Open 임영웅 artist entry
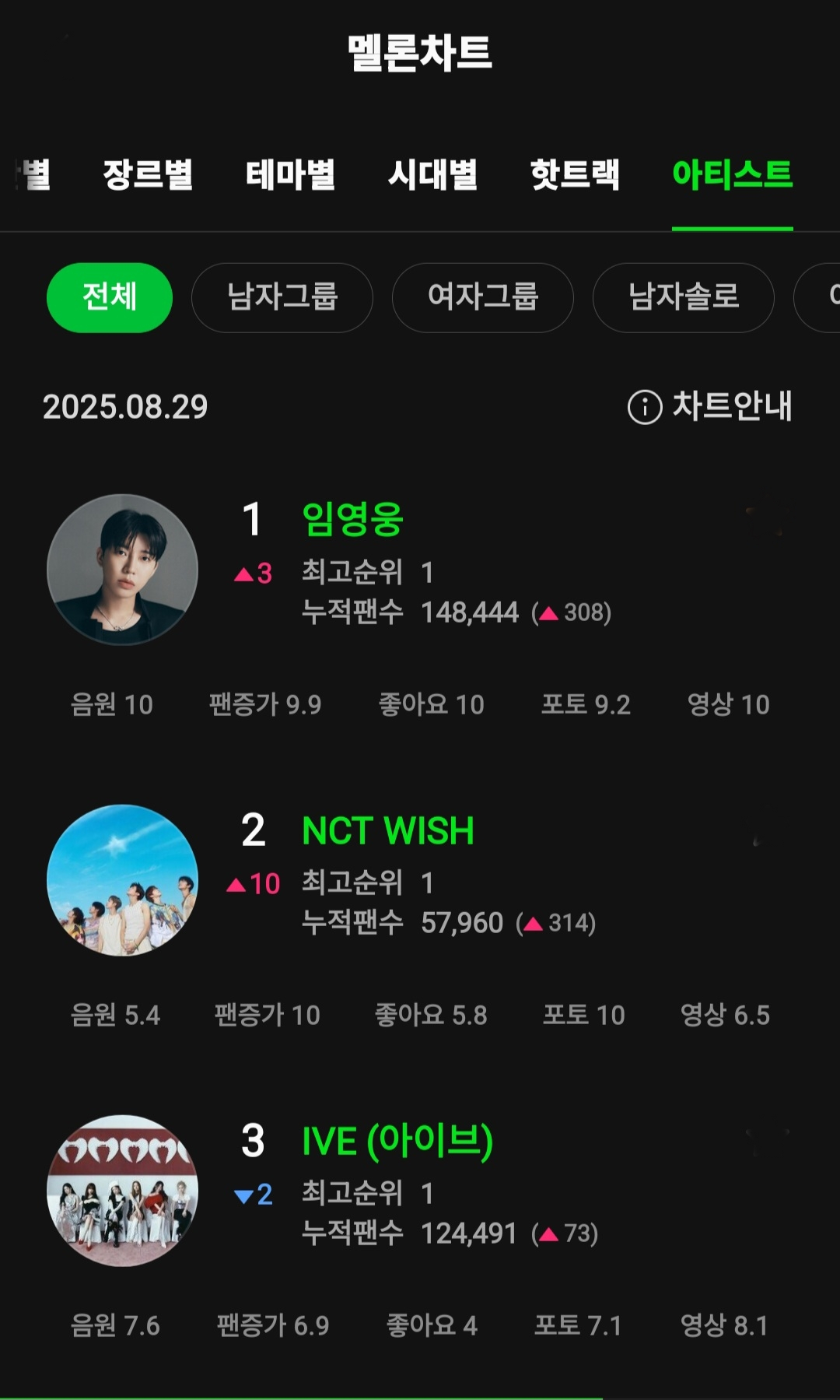The width and height of the screenshot is (840, 1400). [352, 519]
